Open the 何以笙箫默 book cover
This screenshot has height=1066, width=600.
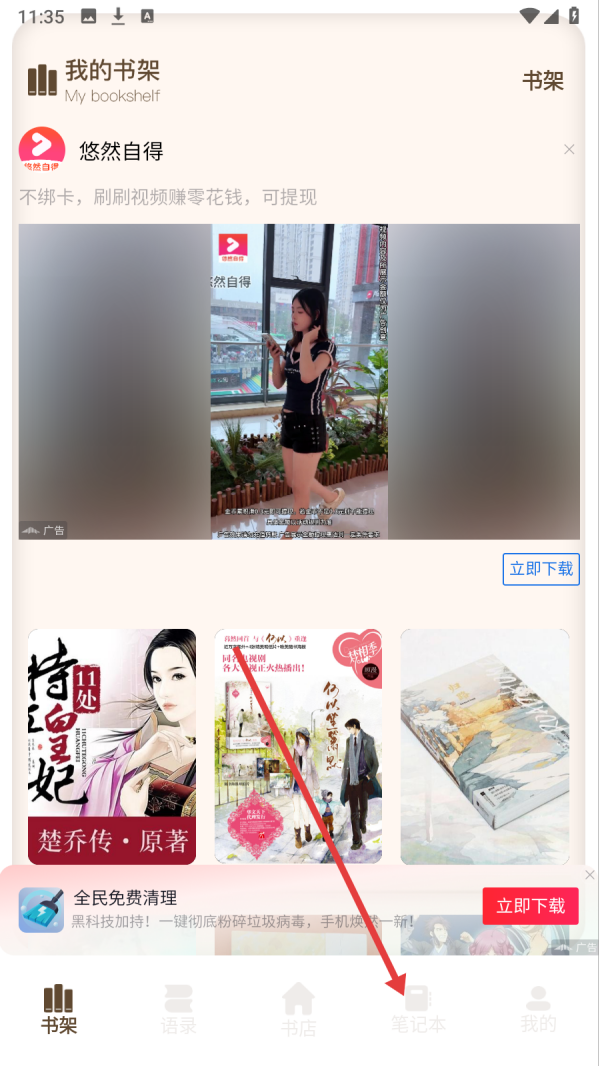(298, 746)
